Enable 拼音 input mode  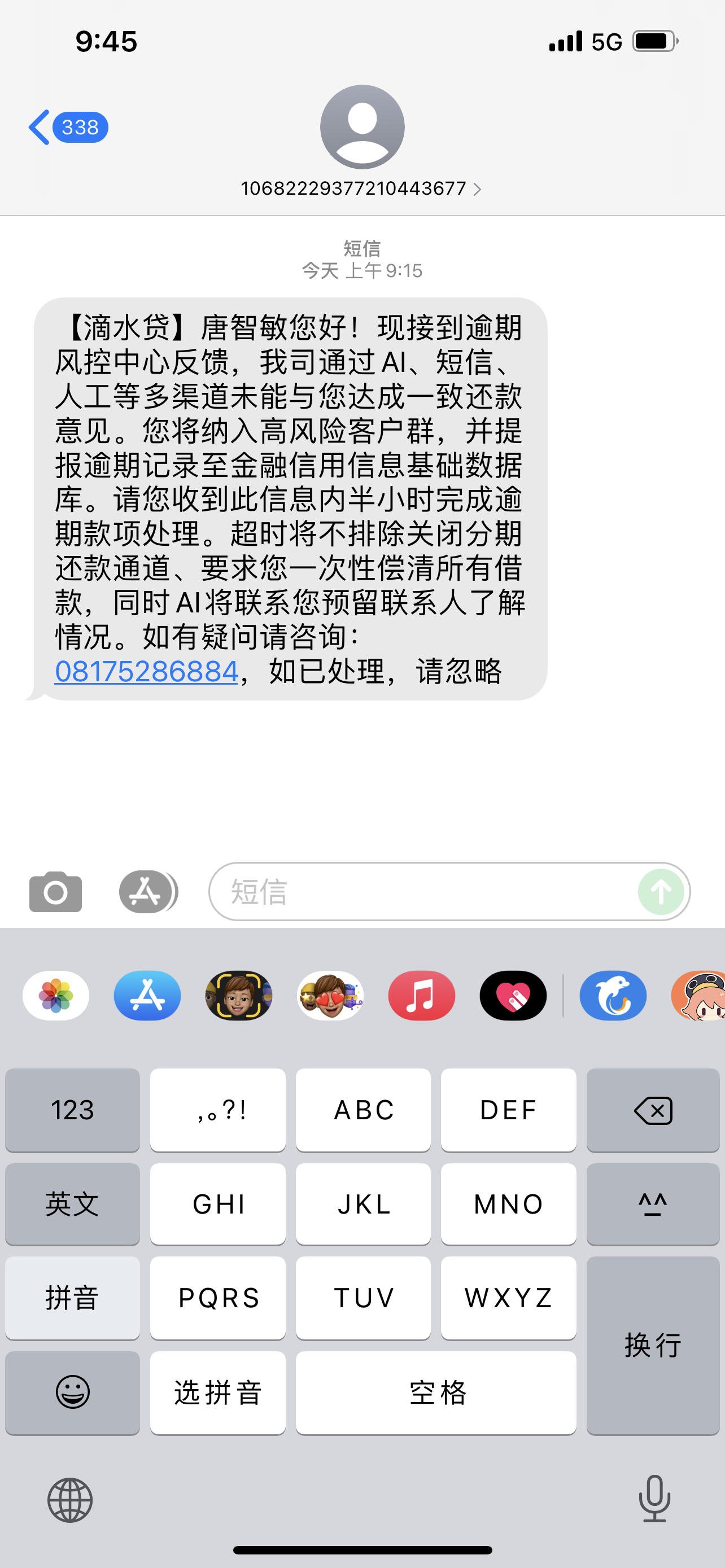click(71, 1298)
